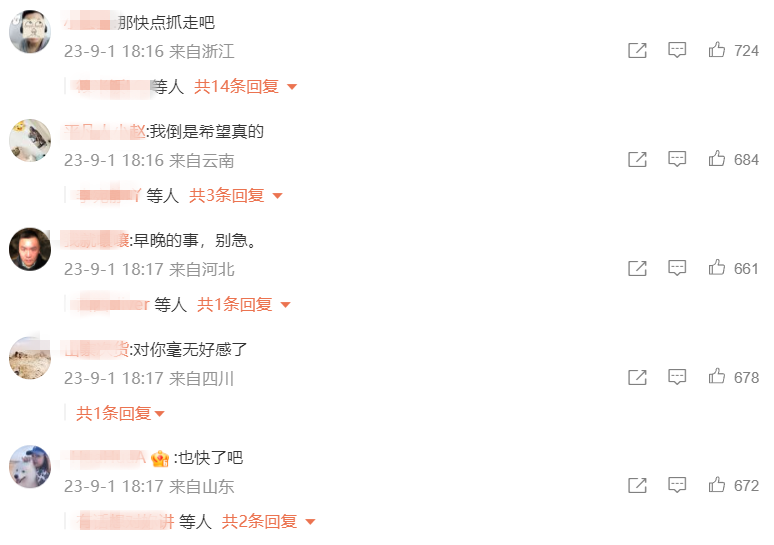Expand the 共3条回复 replies
This screenshot has width=774, height=545.
click(x=236, y=196)
